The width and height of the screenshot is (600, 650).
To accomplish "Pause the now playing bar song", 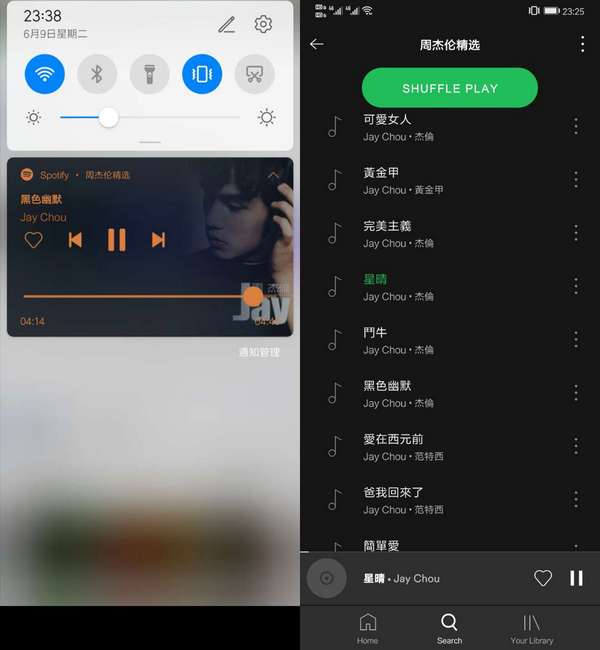I will [x=576, y=578].
